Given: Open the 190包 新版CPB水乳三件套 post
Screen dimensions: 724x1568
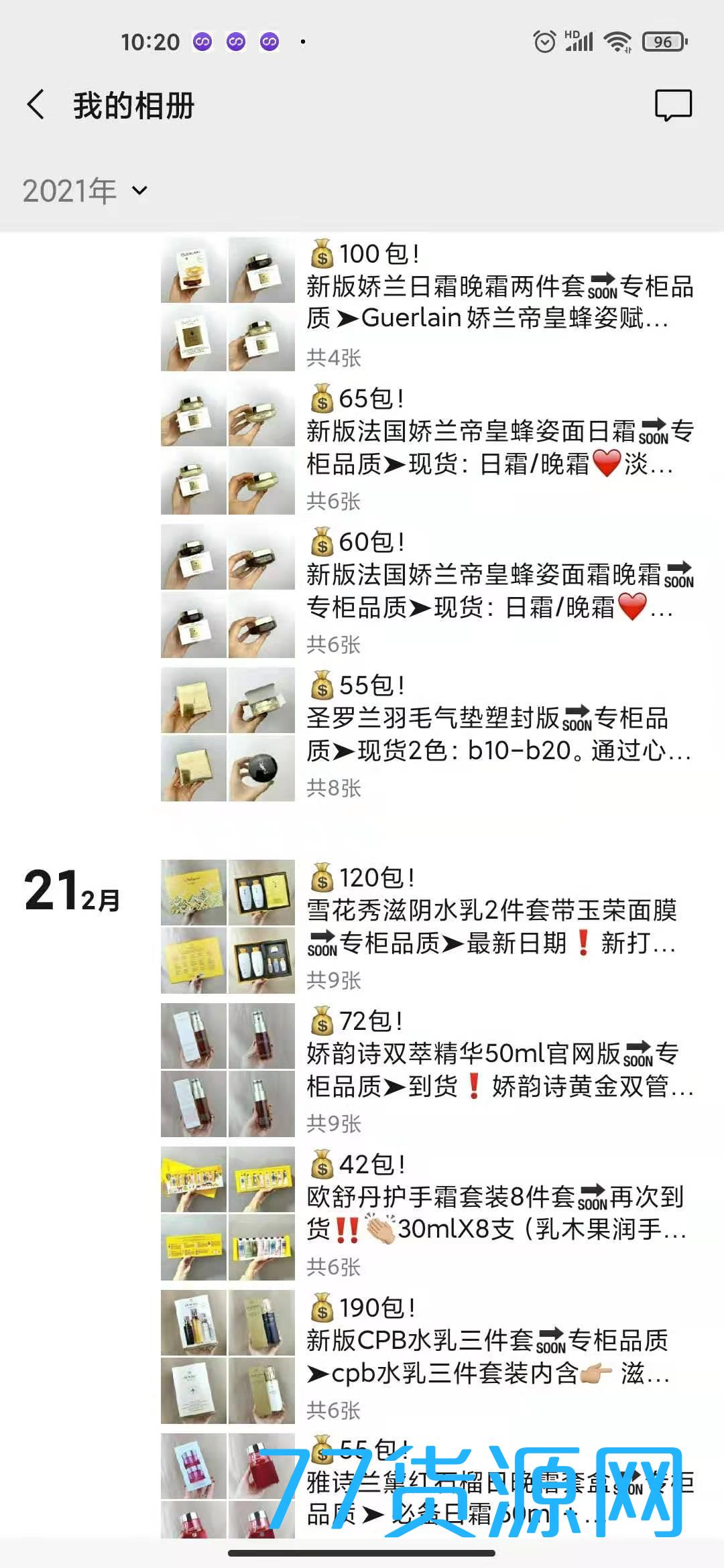Looking at the screenshot, I should pos(499,1356).
